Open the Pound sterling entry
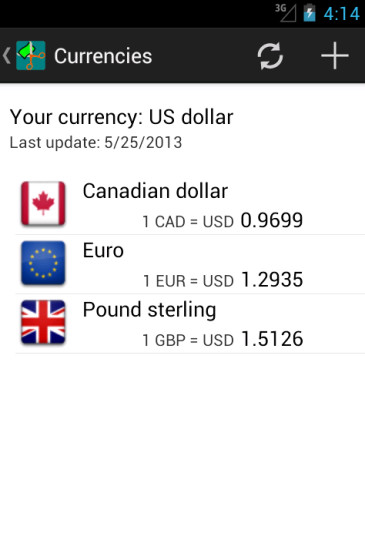The width and height of the screenshot is (365, 550). (x=190, y=324)
